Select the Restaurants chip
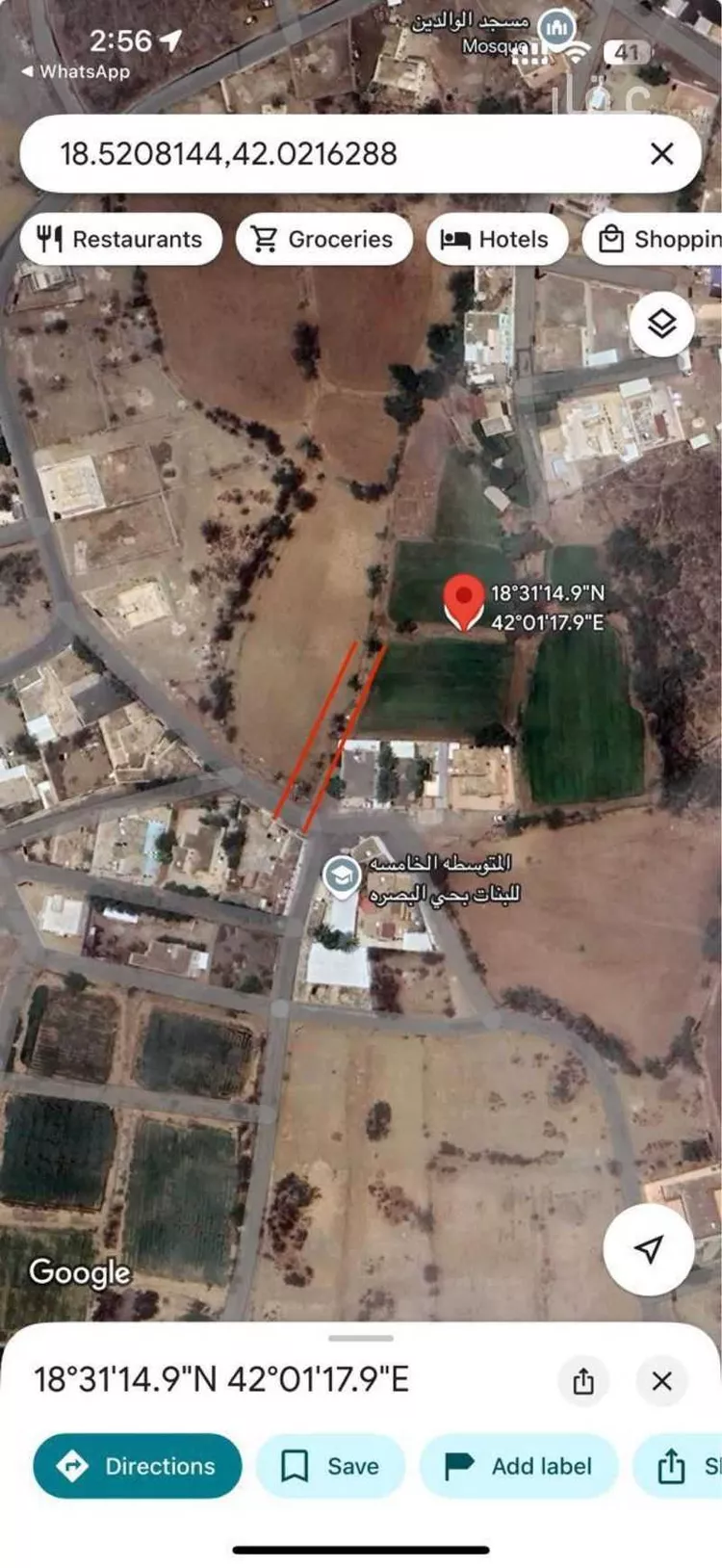The height and width of the screenshot is (1568, 722). pyautogui.click(x=121, y=239)
